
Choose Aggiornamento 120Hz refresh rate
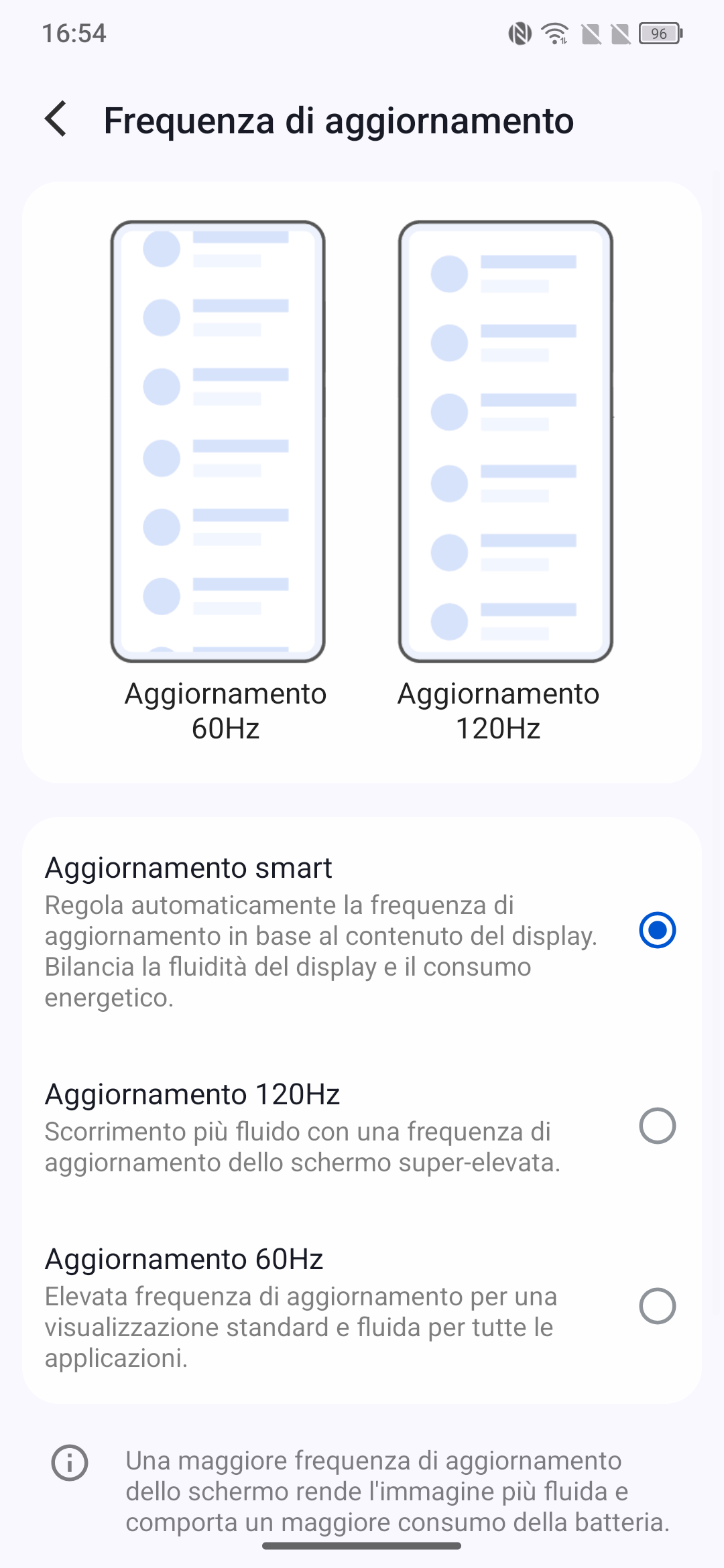click(x=362, y=1126)
